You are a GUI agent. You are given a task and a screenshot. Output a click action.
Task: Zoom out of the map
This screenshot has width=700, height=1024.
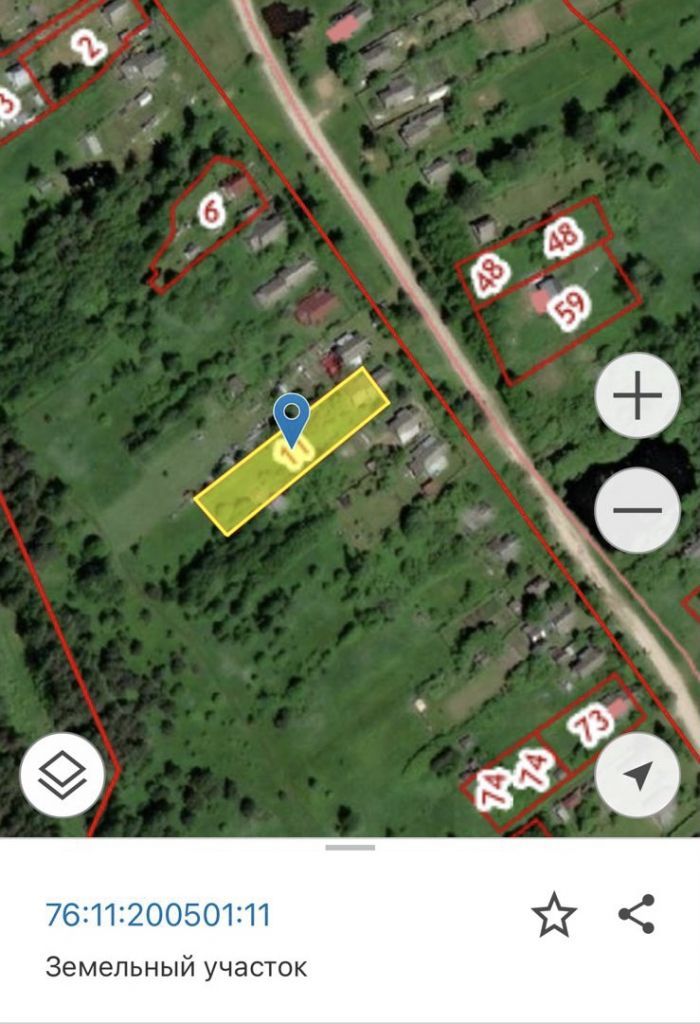click(x=637, y=510)
